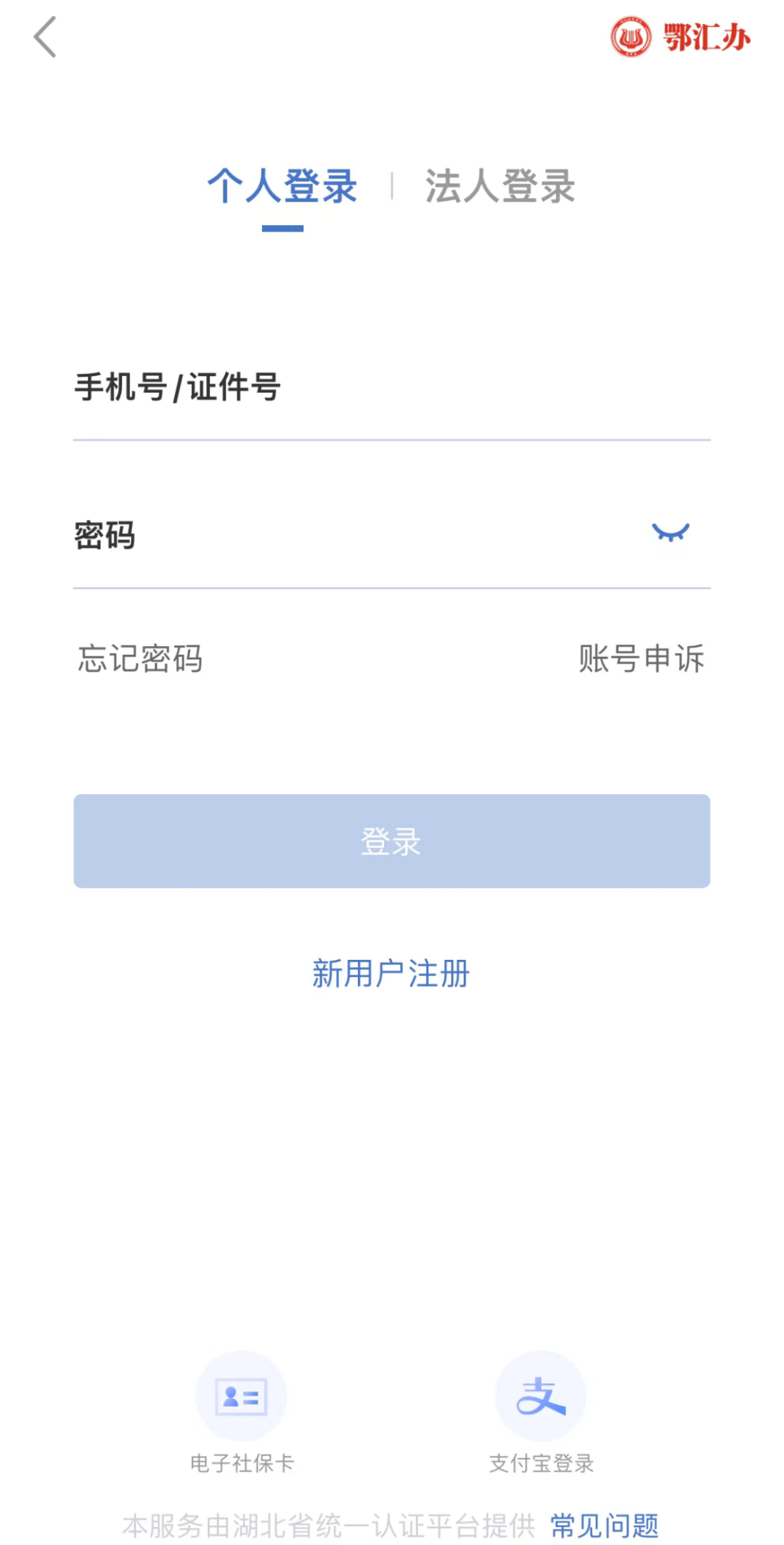Open 新用户注册 to register
This screenshot has height=1545, width=784.
pyautogui.click(x=391, y=974)
